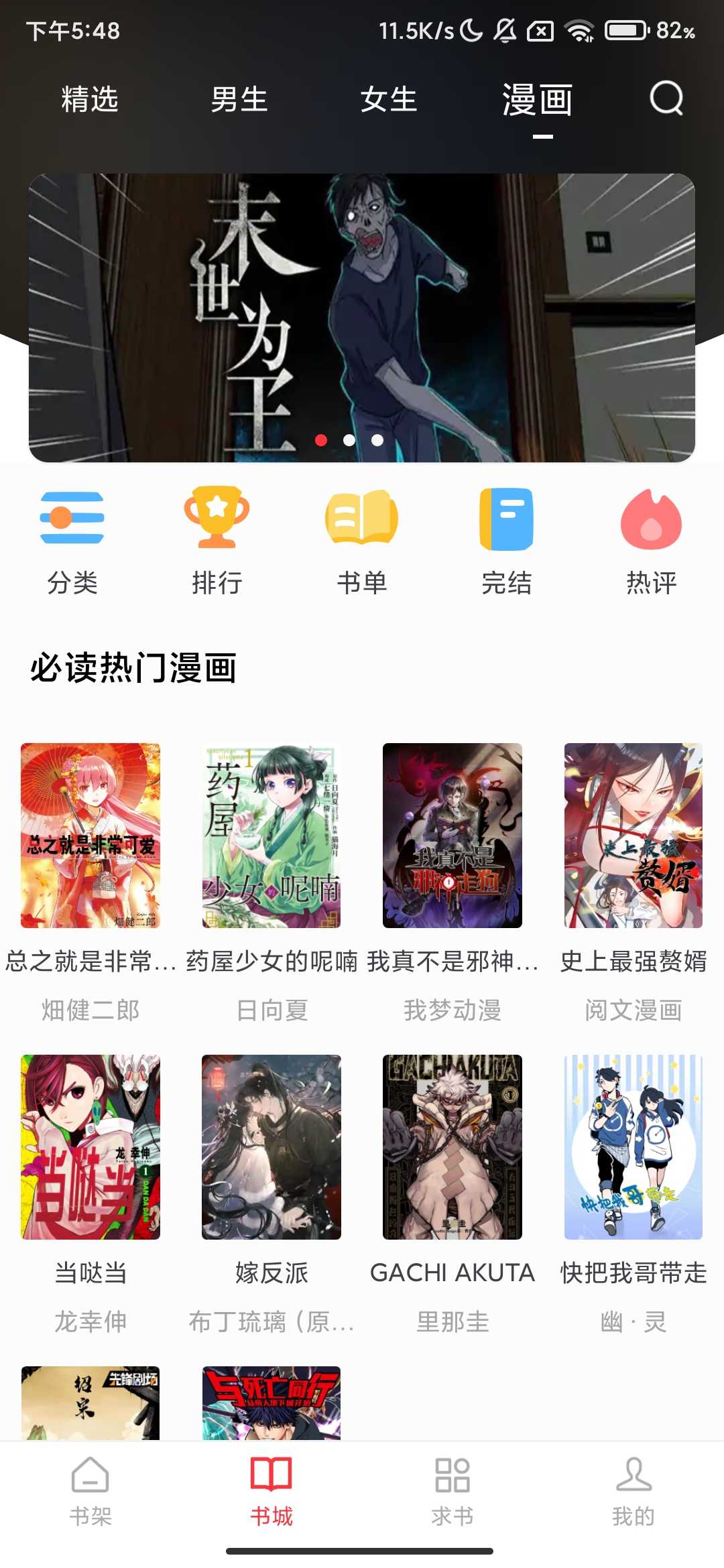The width and height of the screenshot is (724, 1568).
Task: Open the comic by 畑健二郎
Action: pyautogui.click(x=90, y=836)
